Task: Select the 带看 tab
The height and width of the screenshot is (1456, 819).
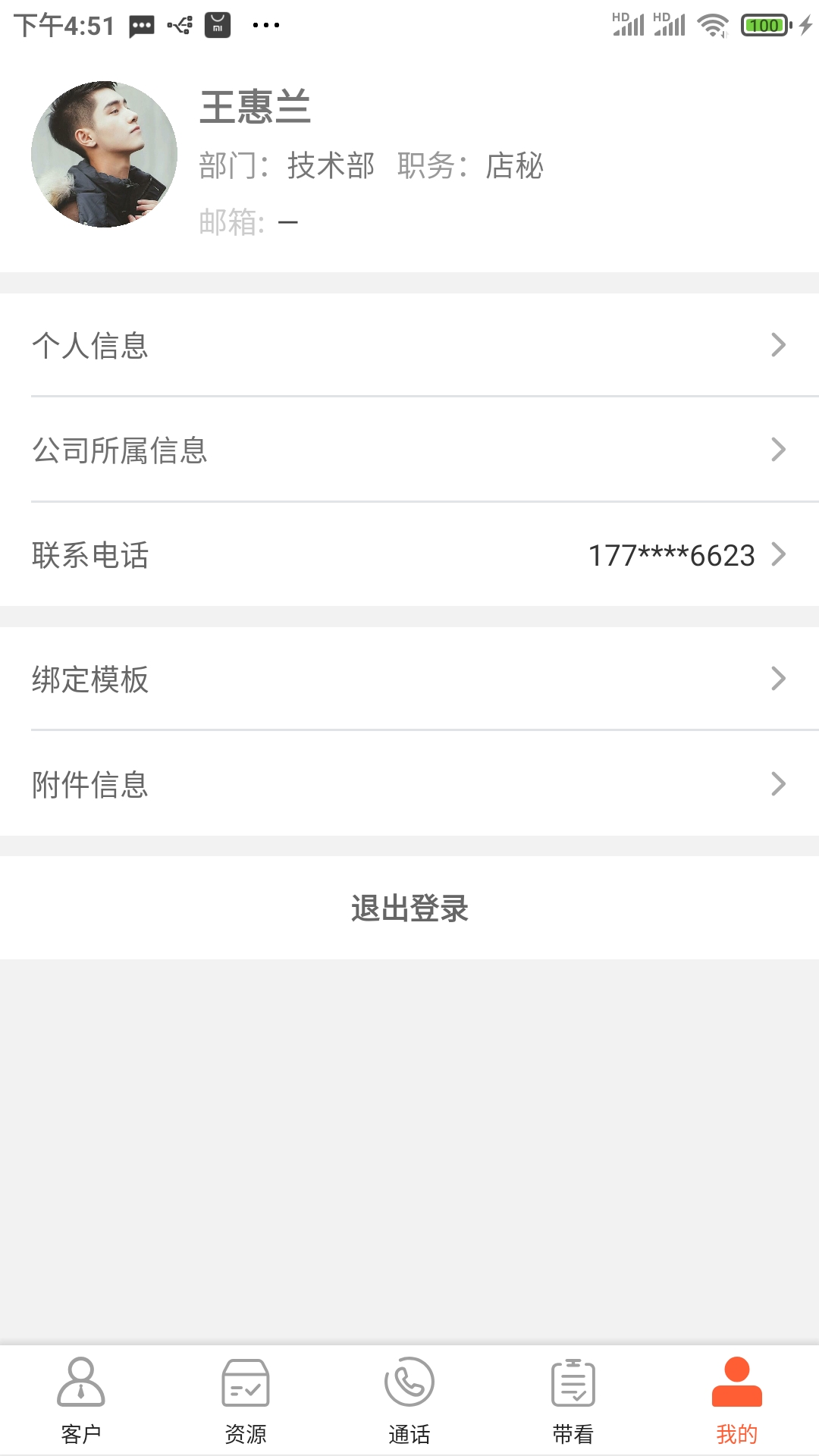Action: click(573, 1401)
